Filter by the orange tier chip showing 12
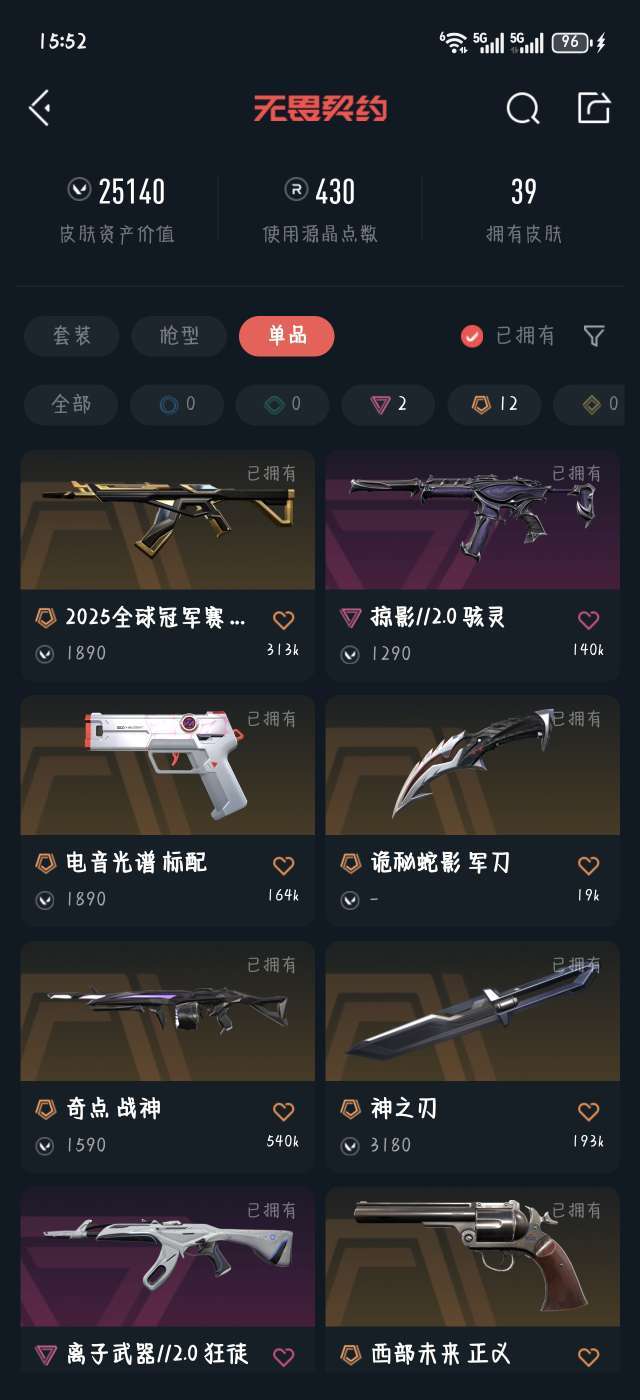The height and width of the screenshot is (1400, 640). [494, 405]
